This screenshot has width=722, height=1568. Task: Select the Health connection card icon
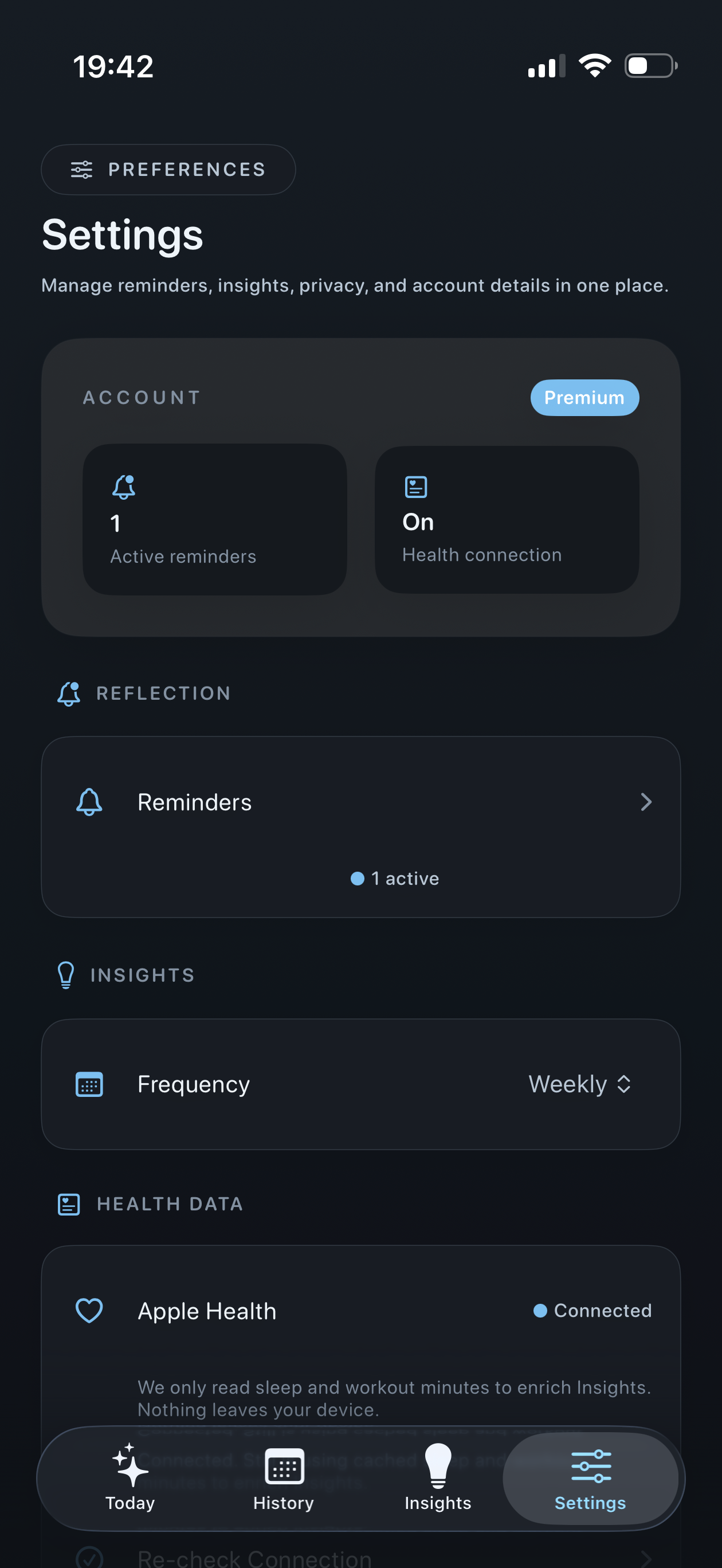point(415,487)
